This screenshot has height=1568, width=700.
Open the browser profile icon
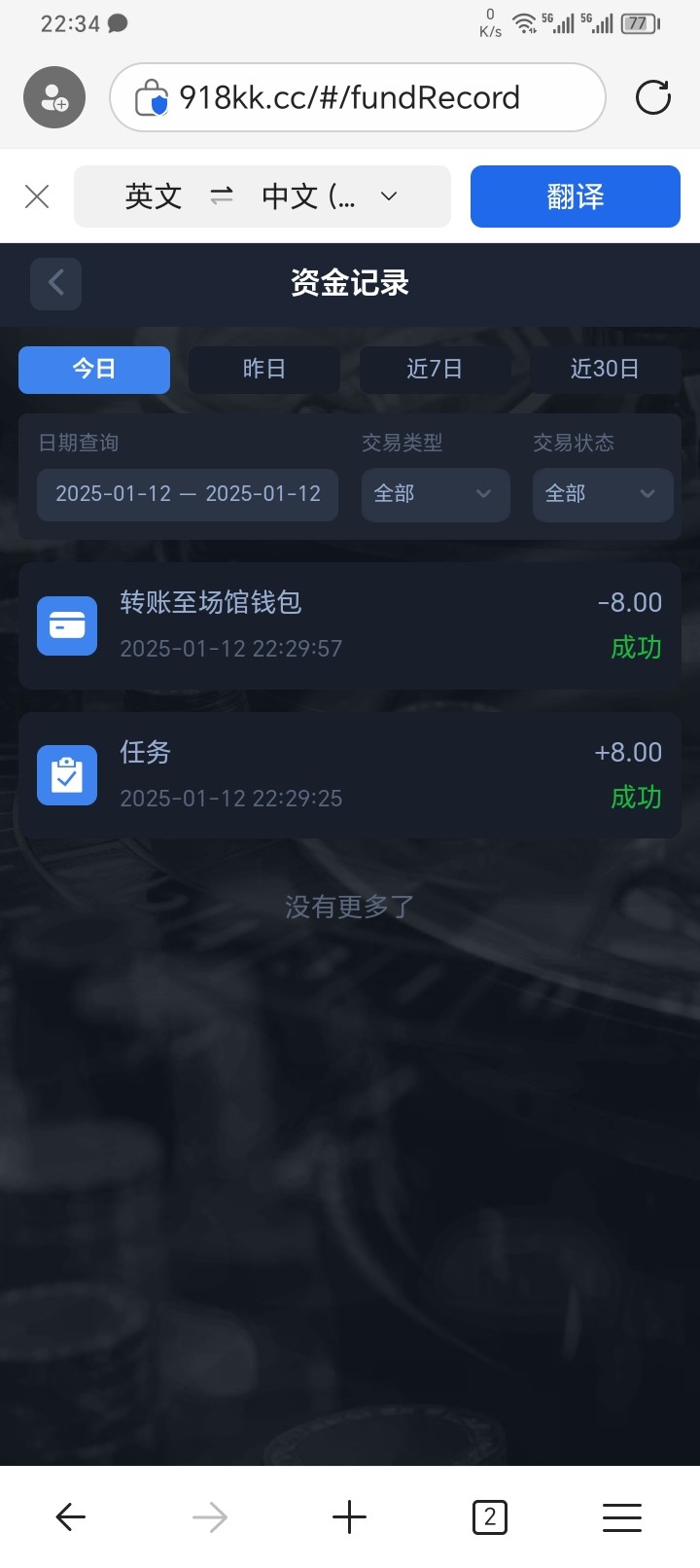point(54,97)
